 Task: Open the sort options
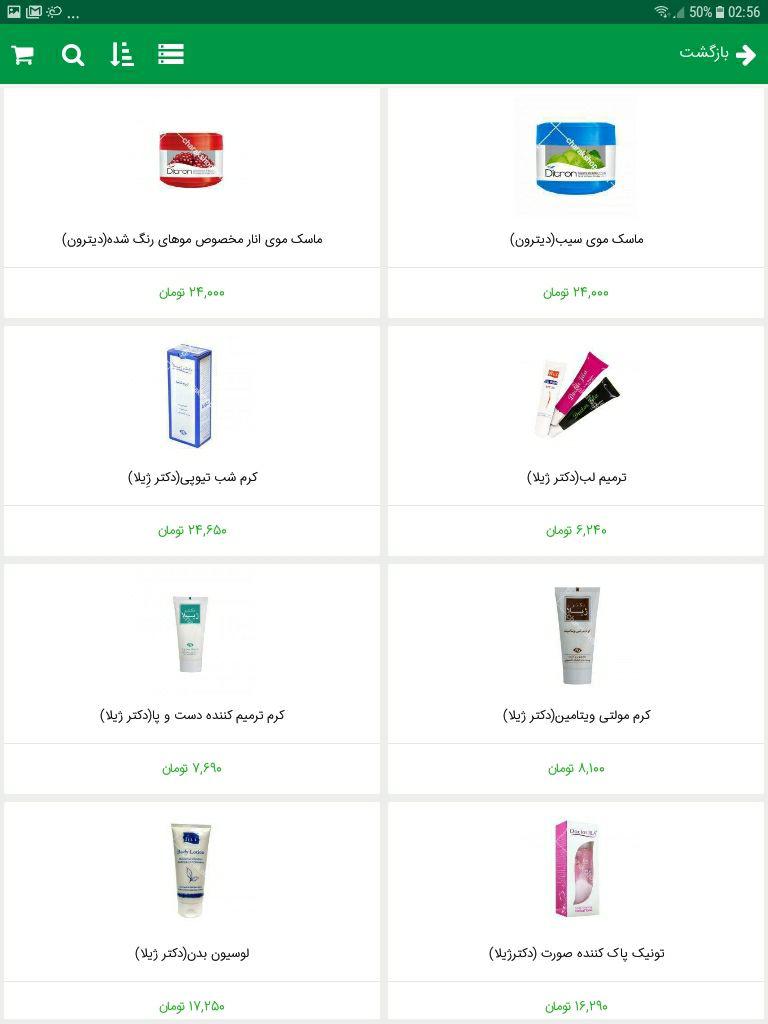[x=122, y=55]
